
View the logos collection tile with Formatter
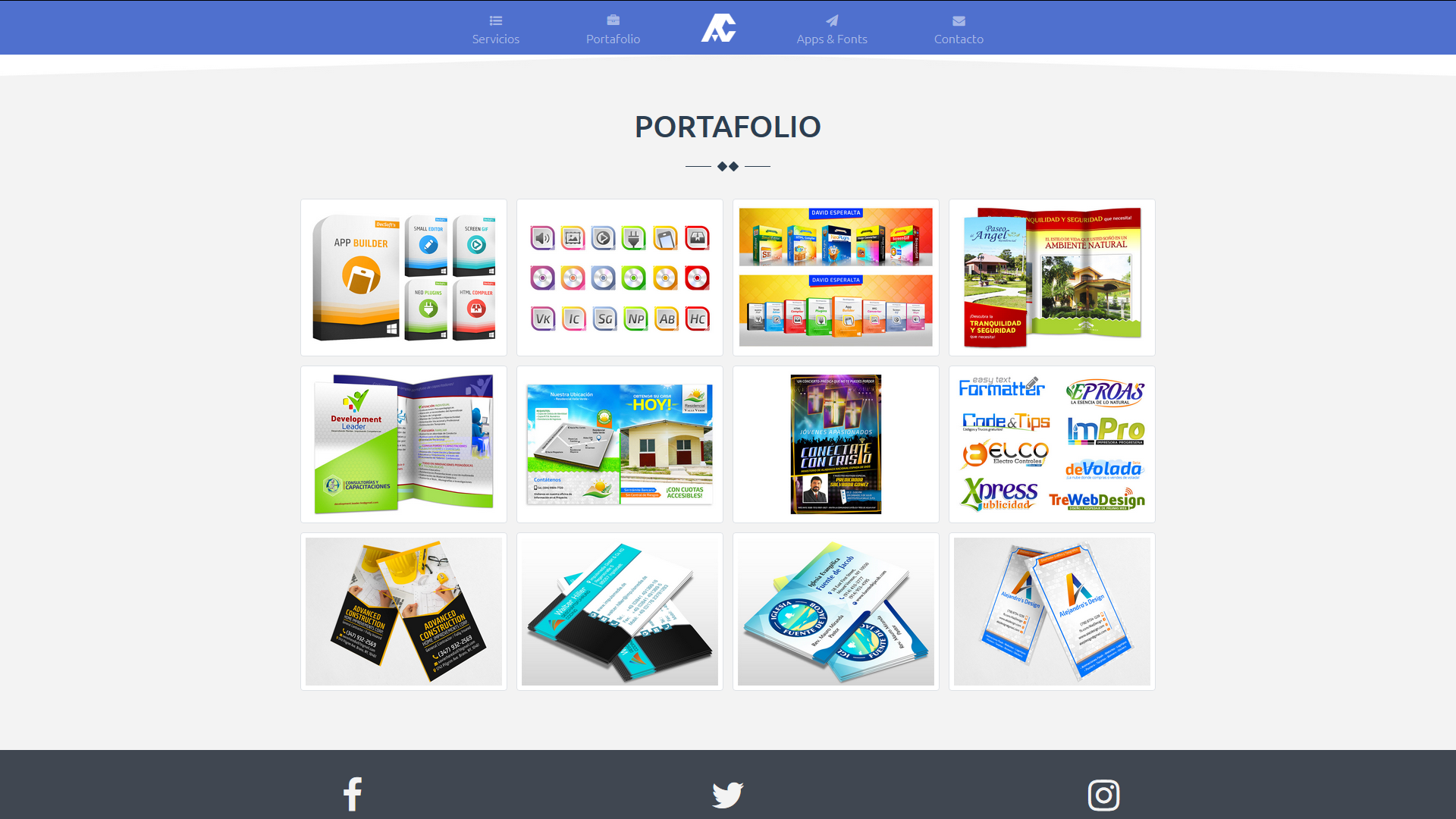point(1052,444)
